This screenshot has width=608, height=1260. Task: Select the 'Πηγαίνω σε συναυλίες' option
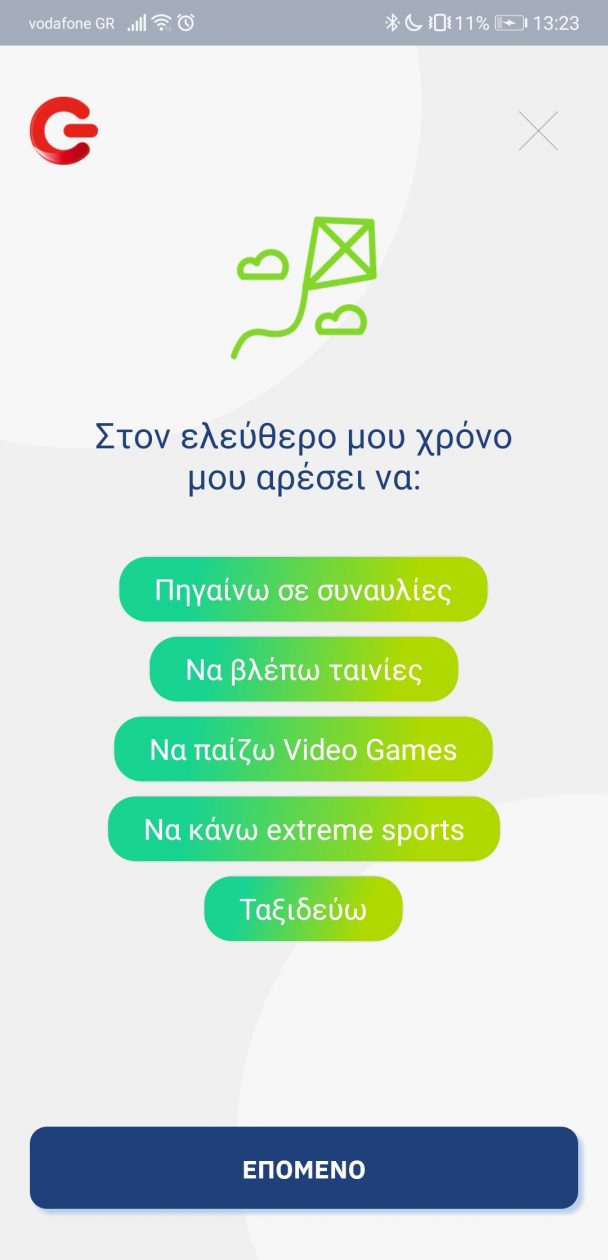303,589
